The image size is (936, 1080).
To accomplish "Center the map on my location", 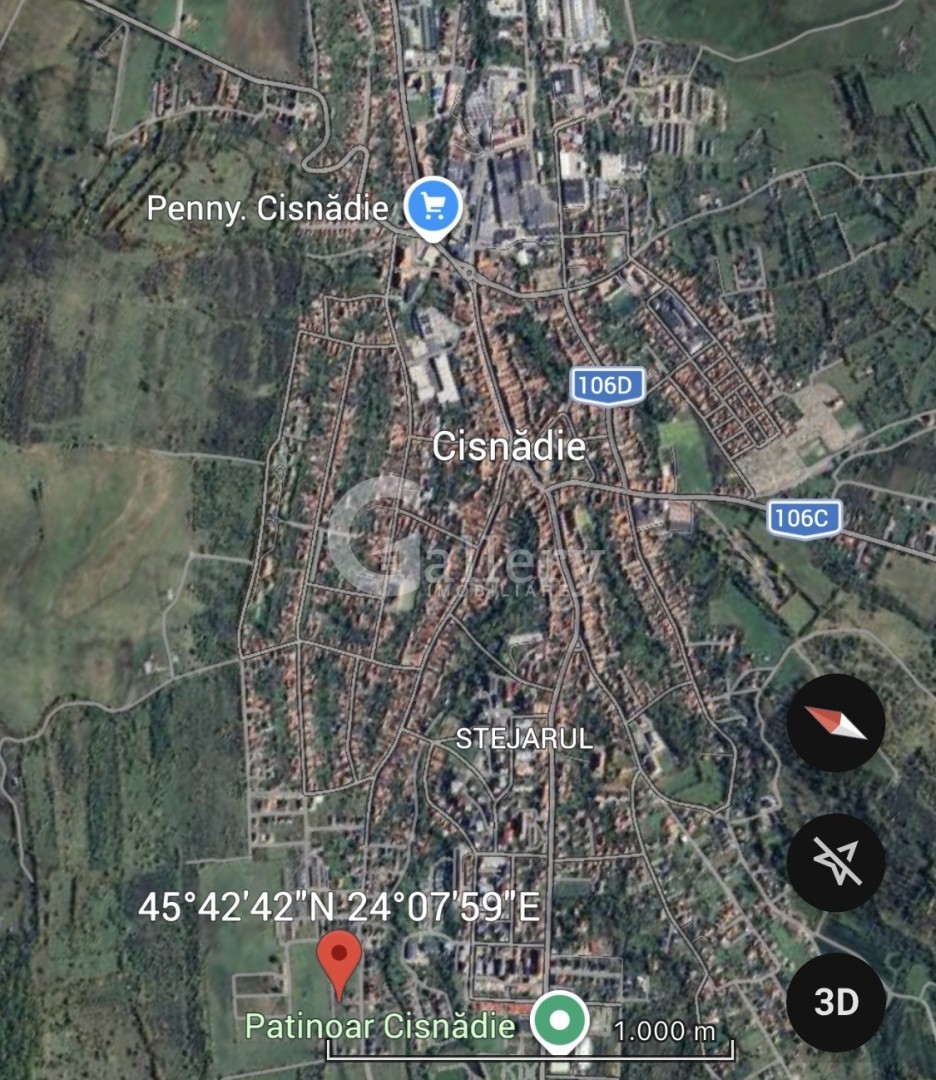I will pos(835,862).
